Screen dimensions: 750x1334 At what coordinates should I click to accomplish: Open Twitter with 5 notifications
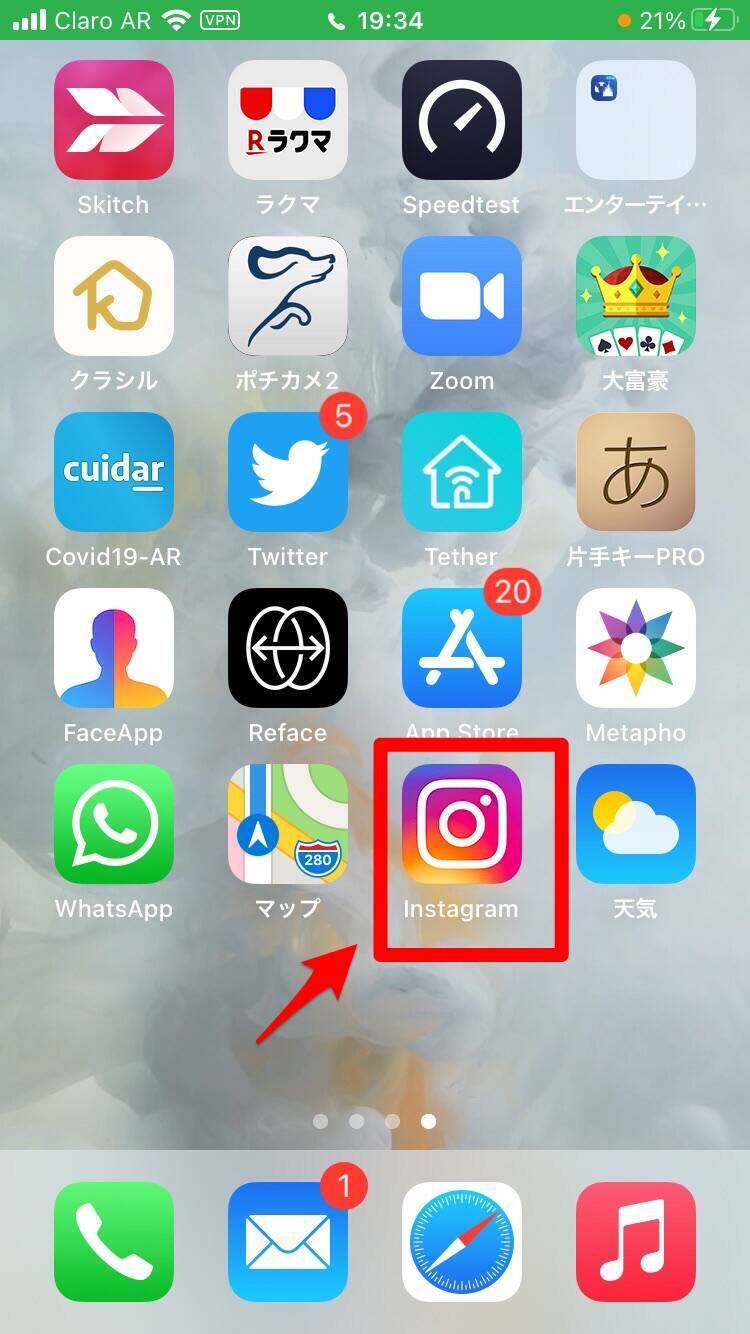(288, 472)
